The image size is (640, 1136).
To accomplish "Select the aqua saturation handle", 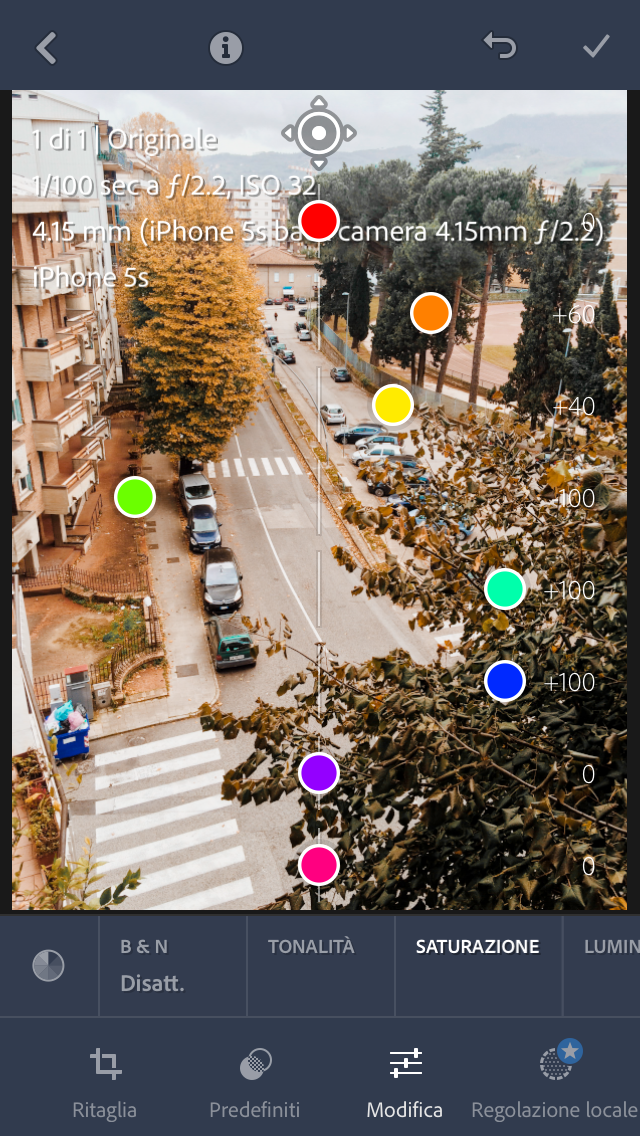I will 505,589.
